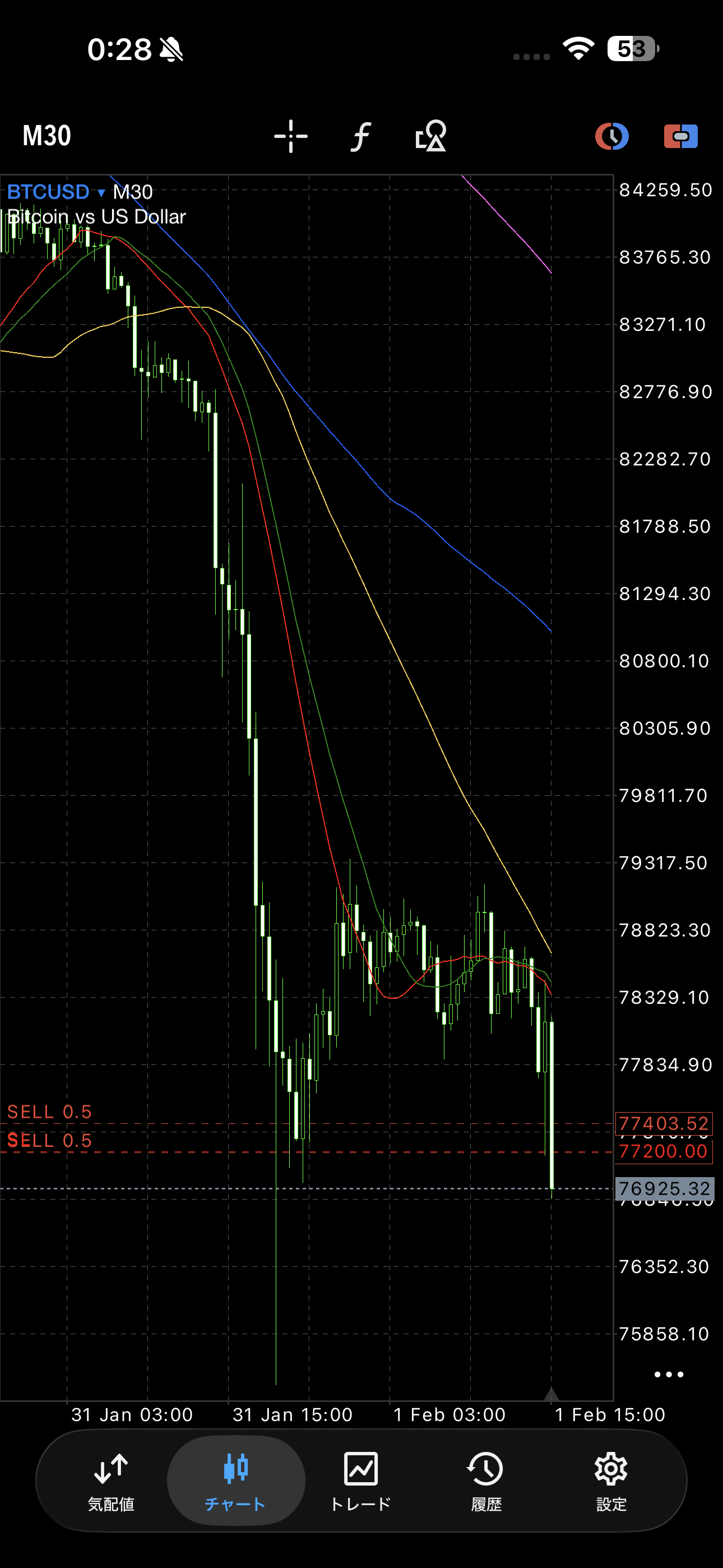Change the M30 timeframe selector
This screenshot has height=1568, width=723.
point(47,136)
